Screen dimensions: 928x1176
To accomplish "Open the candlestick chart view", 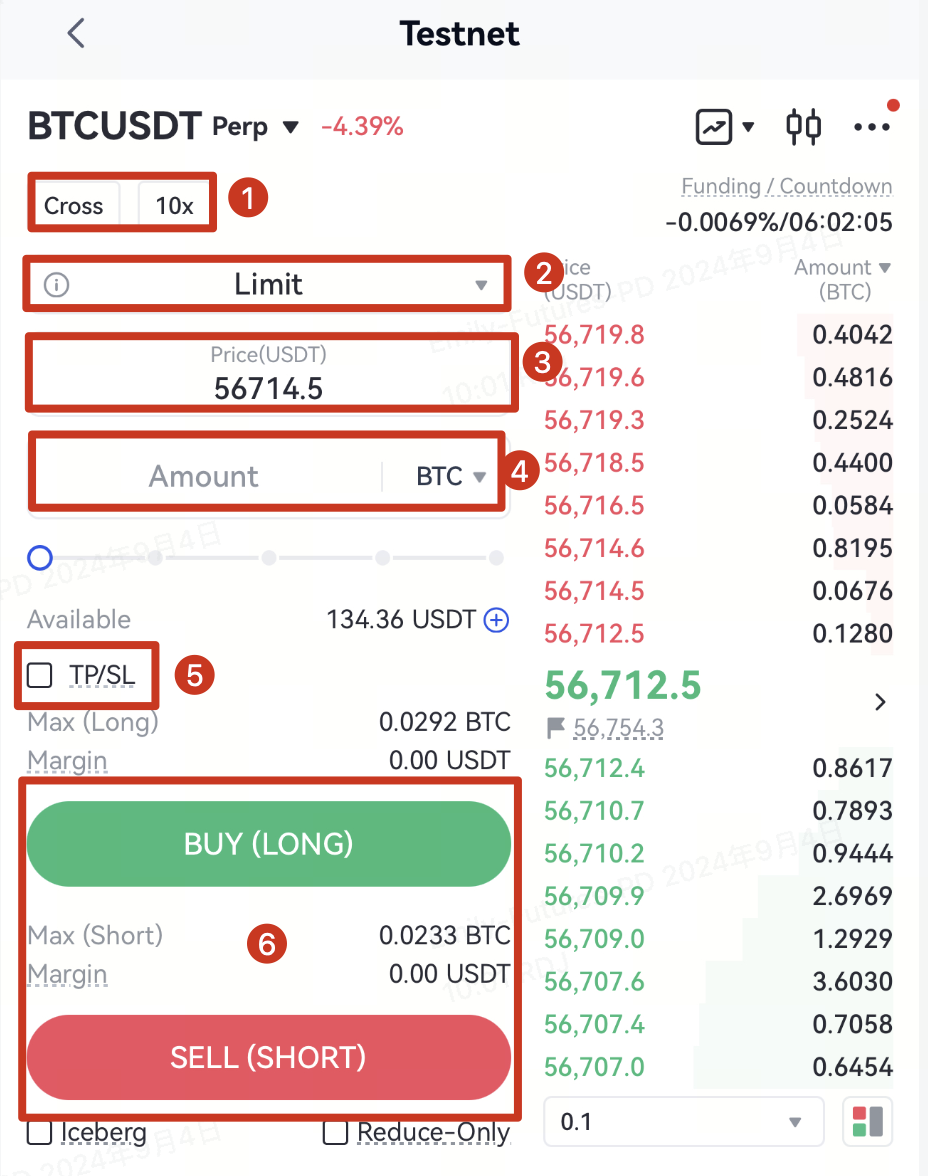I will (x=803, y=127).
